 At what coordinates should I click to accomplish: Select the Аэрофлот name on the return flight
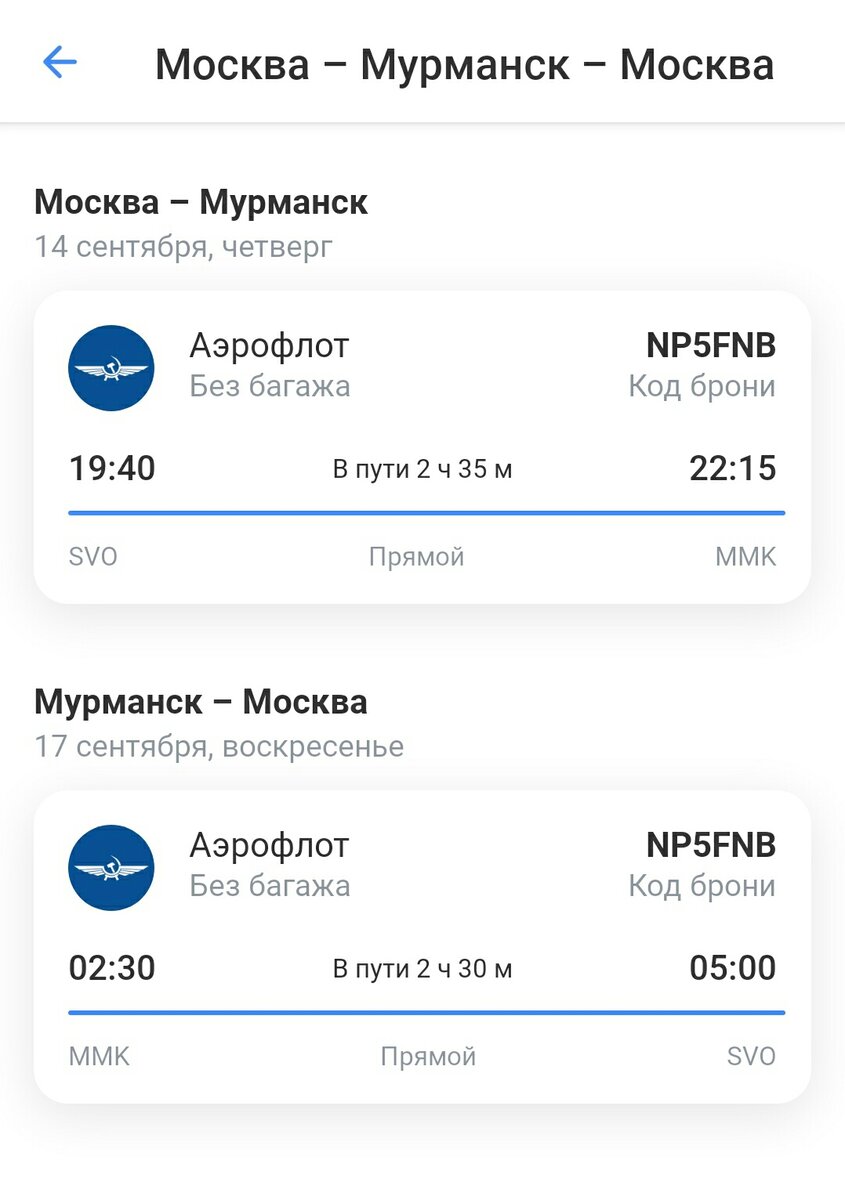tap(268, 845)
